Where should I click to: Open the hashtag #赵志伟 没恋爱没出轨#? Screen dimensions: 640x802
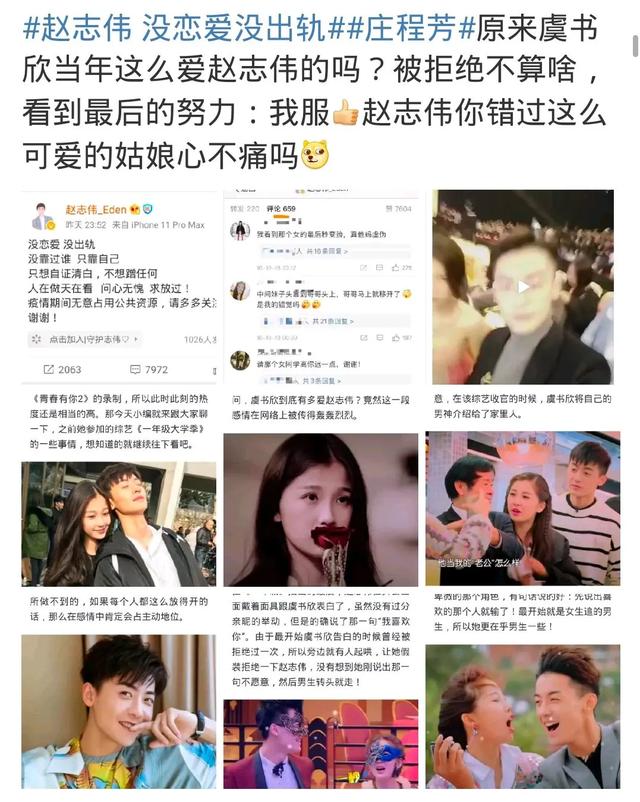point(160,27)
